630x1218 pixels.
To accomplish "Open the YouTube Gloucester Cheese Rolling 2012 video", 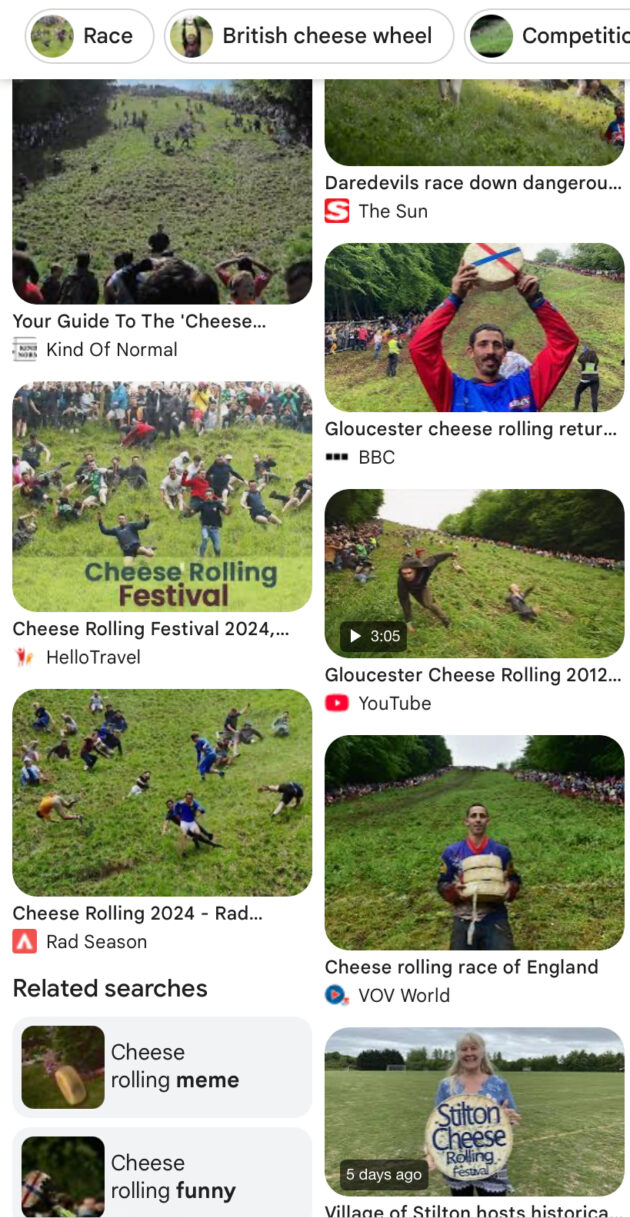I will (474, 573).
